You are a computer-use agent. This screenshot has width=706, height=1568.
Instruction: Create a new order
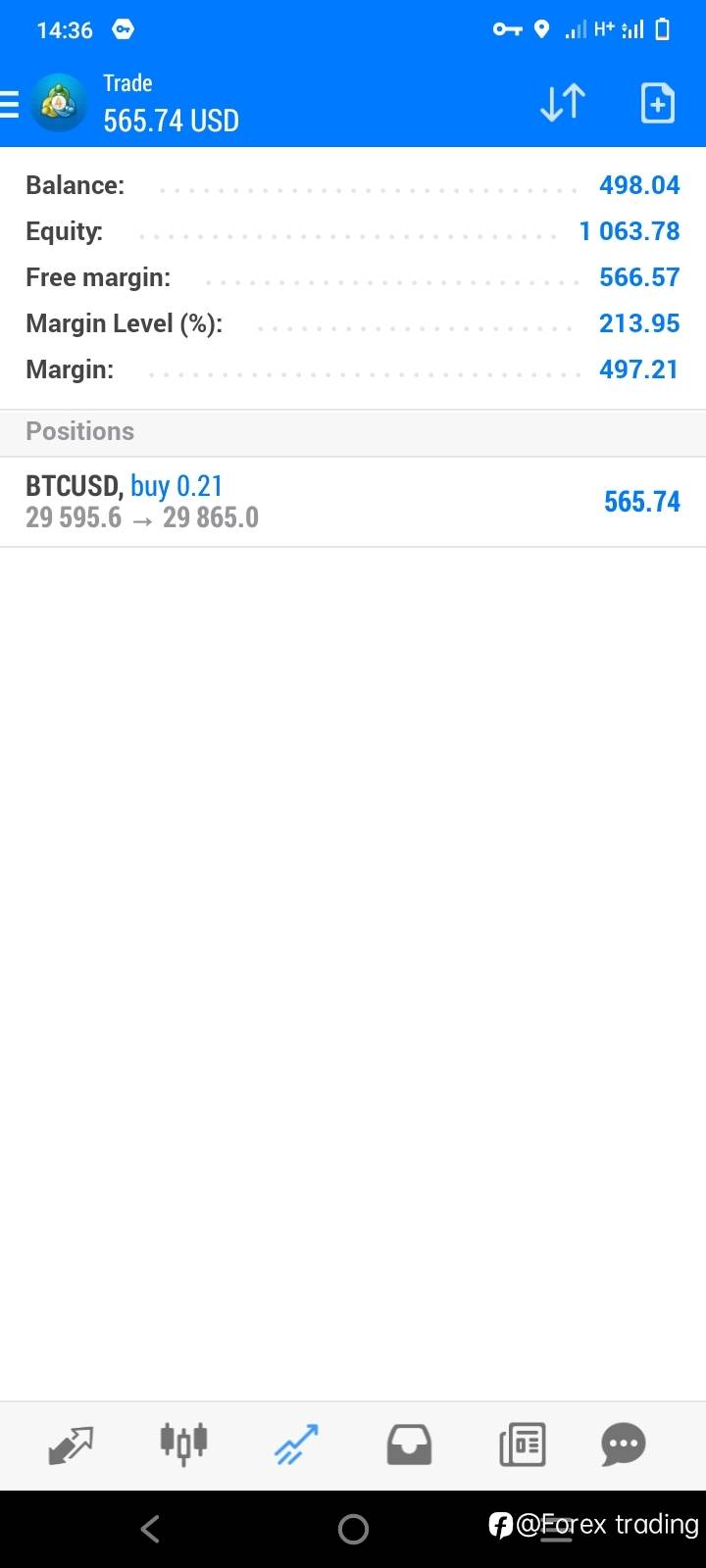(657, 103)
